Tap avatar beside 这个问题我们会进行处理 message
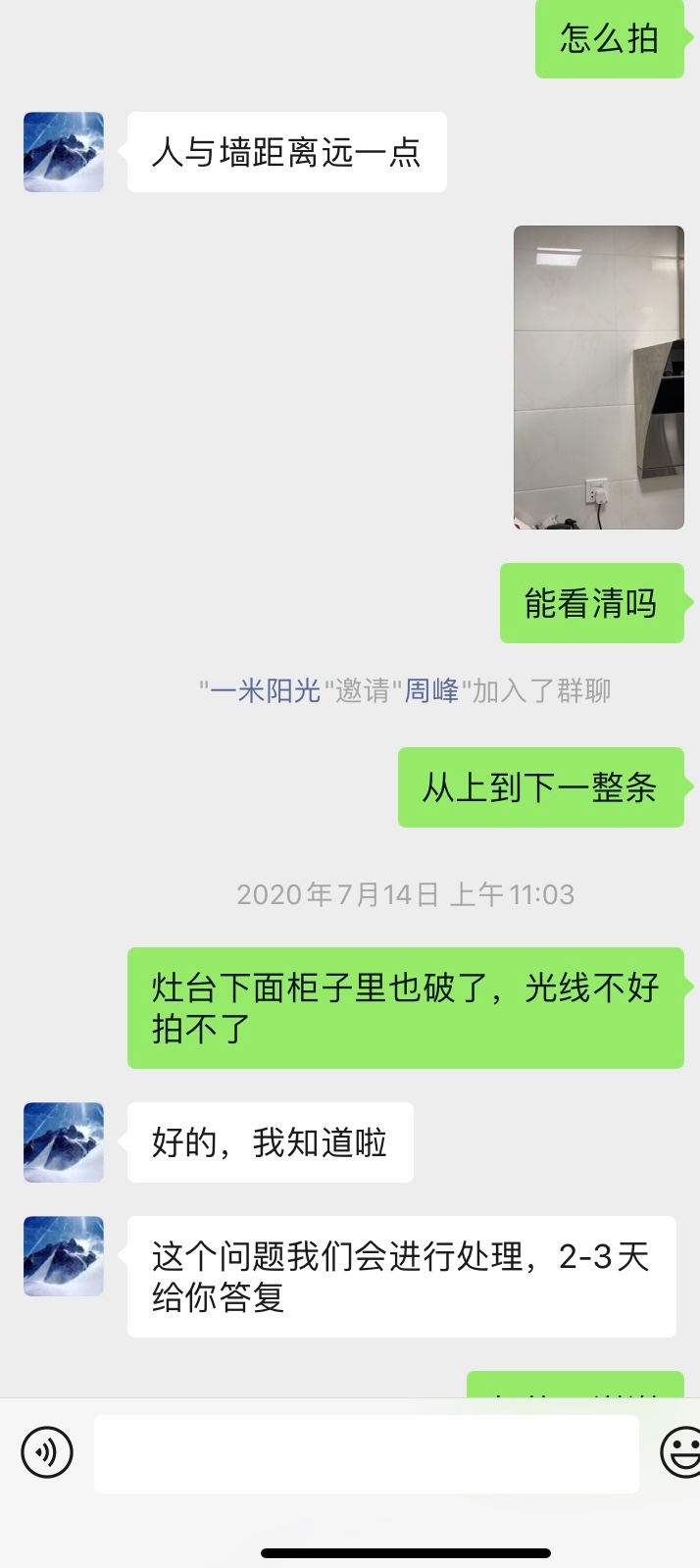The width and height of the screenshot is (700, 1568). click(64, 1256)
